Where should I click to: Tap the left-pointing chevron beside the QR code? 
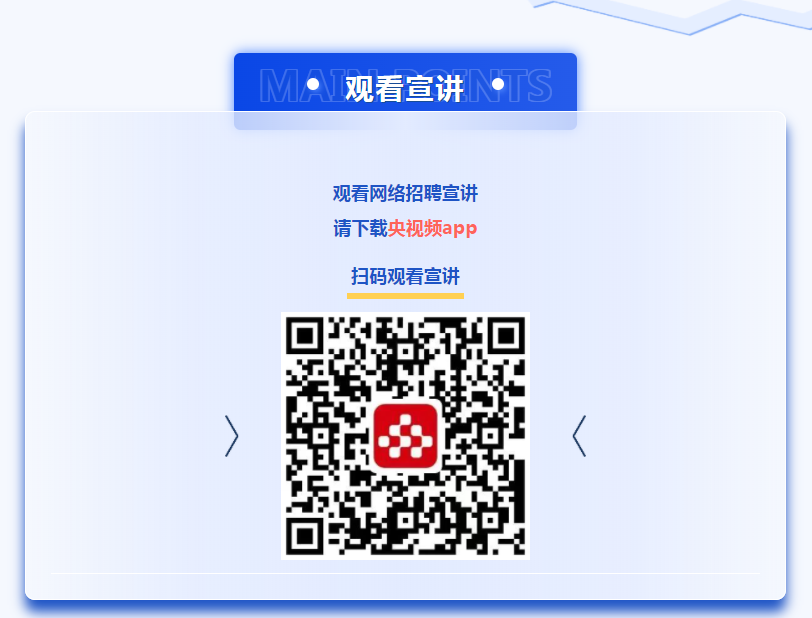(x=579, y=436)
